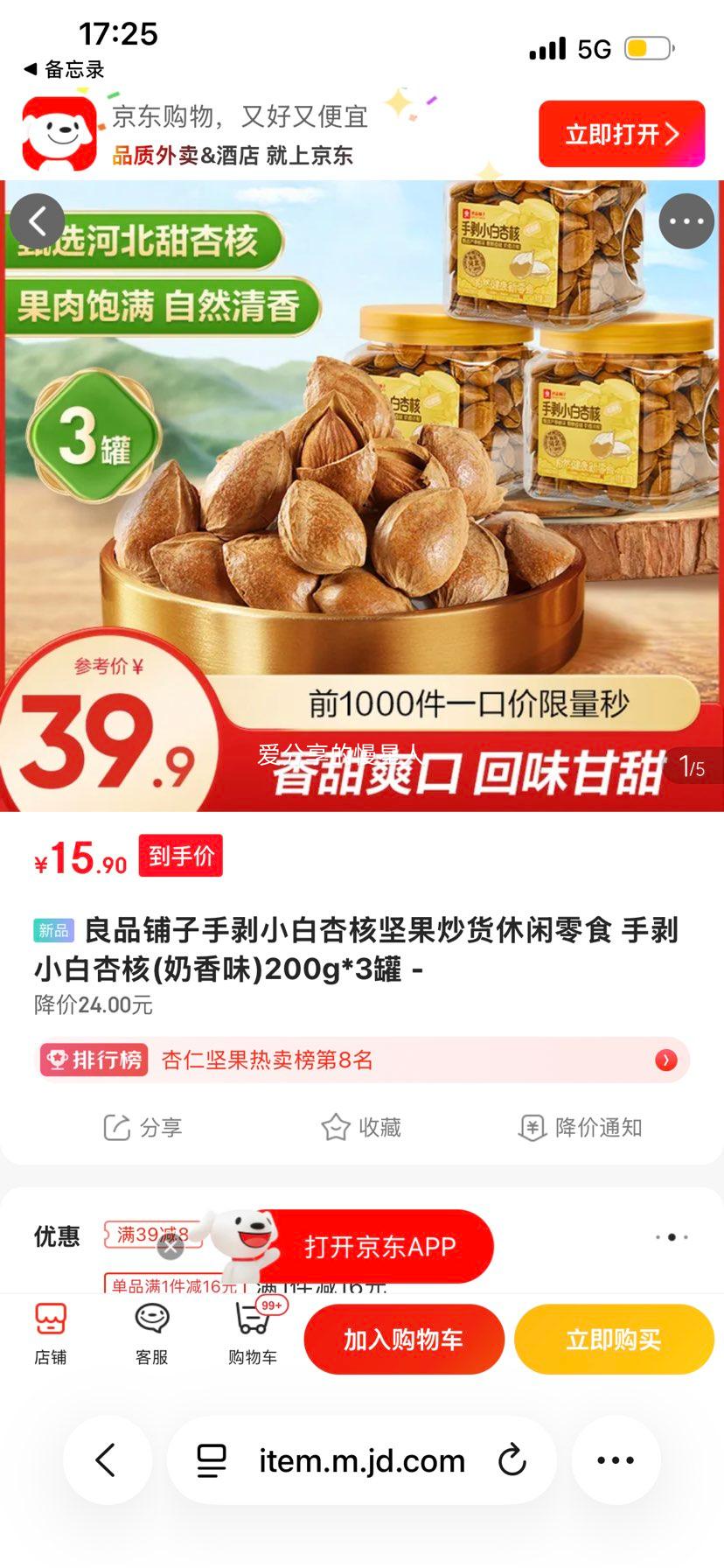The height and width of the screenshot is (1568, 724).
Task: Expand the 优惠 promotions section ellipsis
Action: [672, 1236]
